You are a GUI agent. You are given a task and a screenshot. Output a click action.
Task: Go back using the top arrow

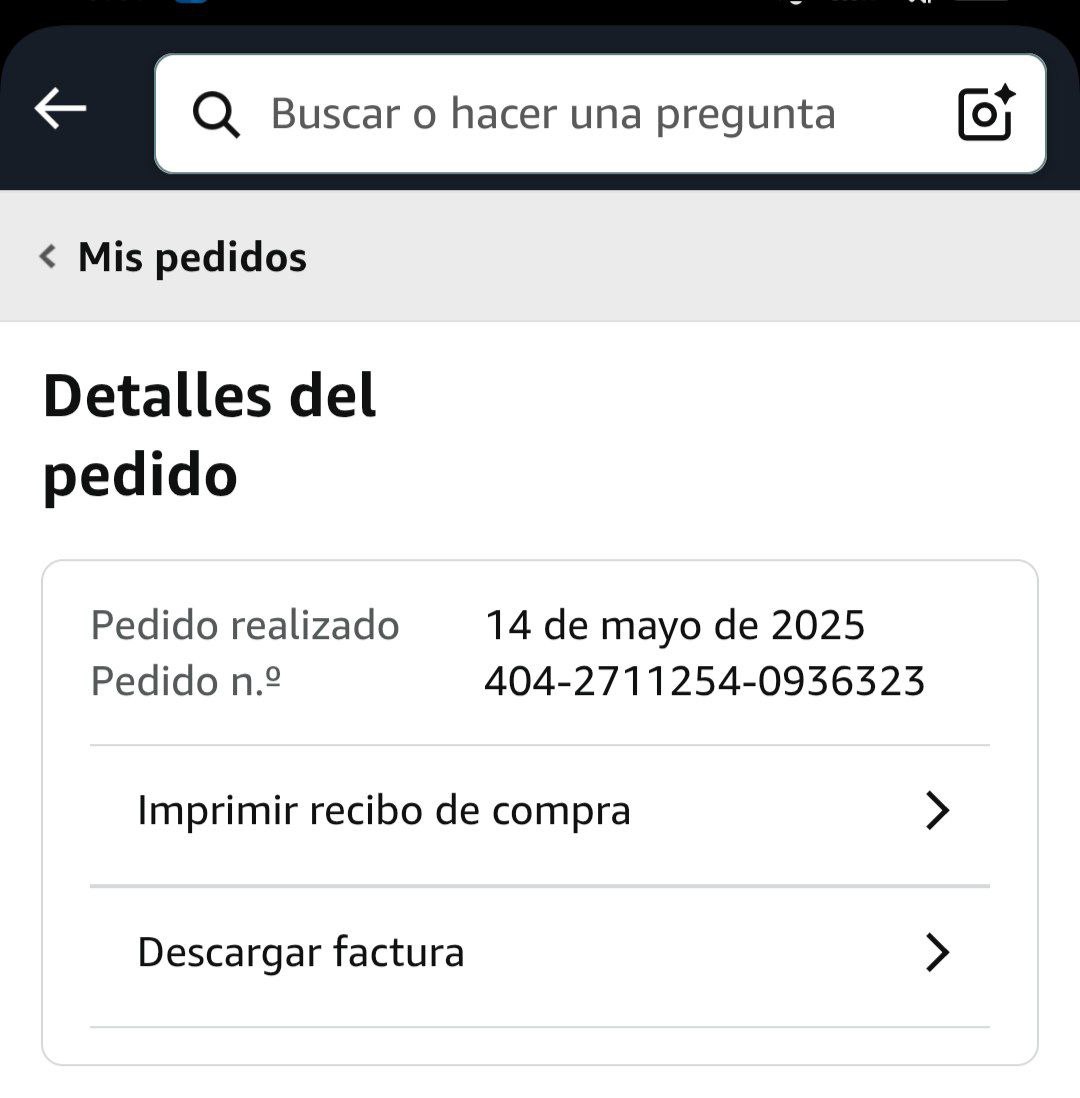[x=61, y=109]
